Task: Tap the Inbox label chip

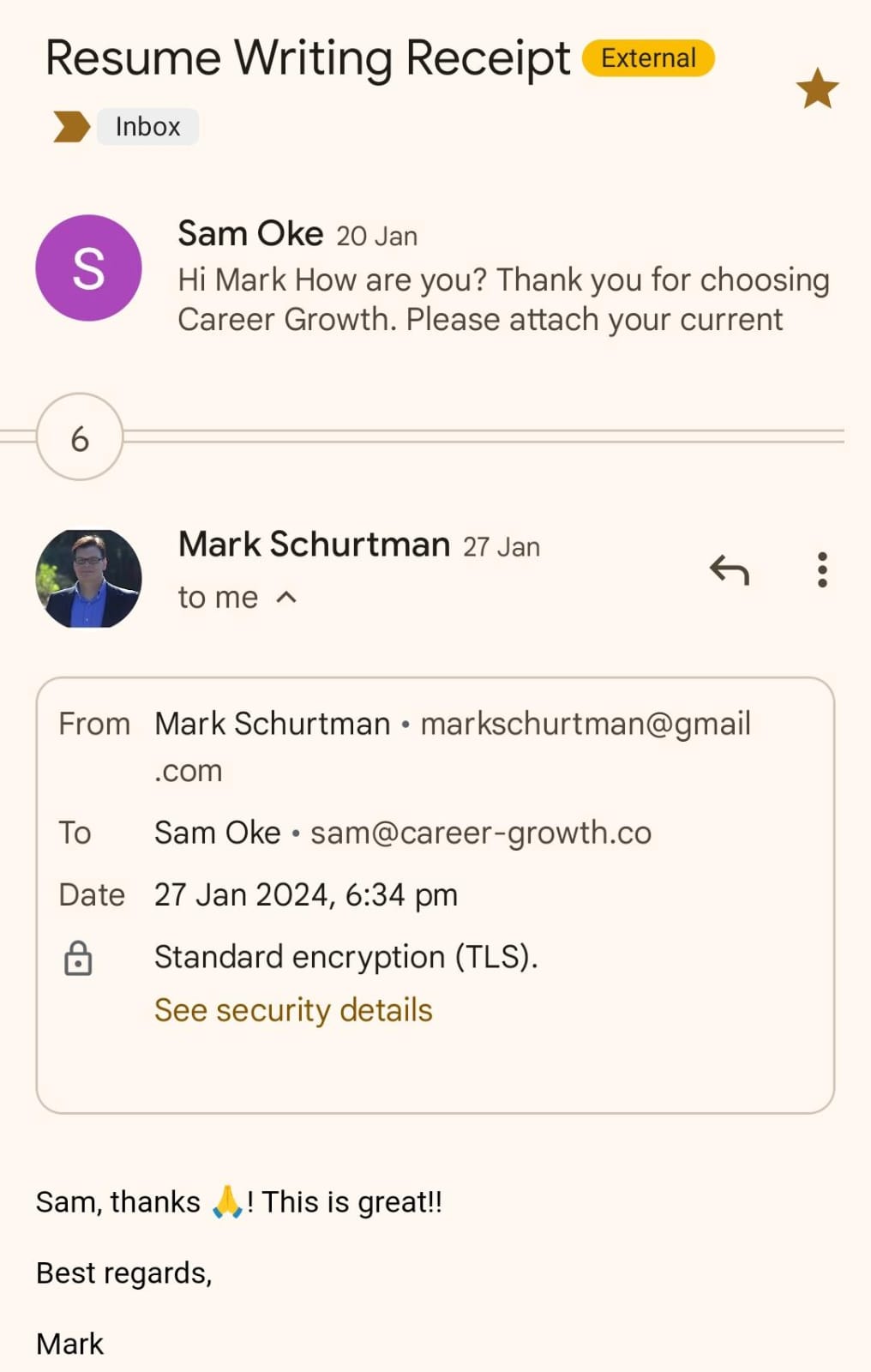Action: (x=147, y=127)
